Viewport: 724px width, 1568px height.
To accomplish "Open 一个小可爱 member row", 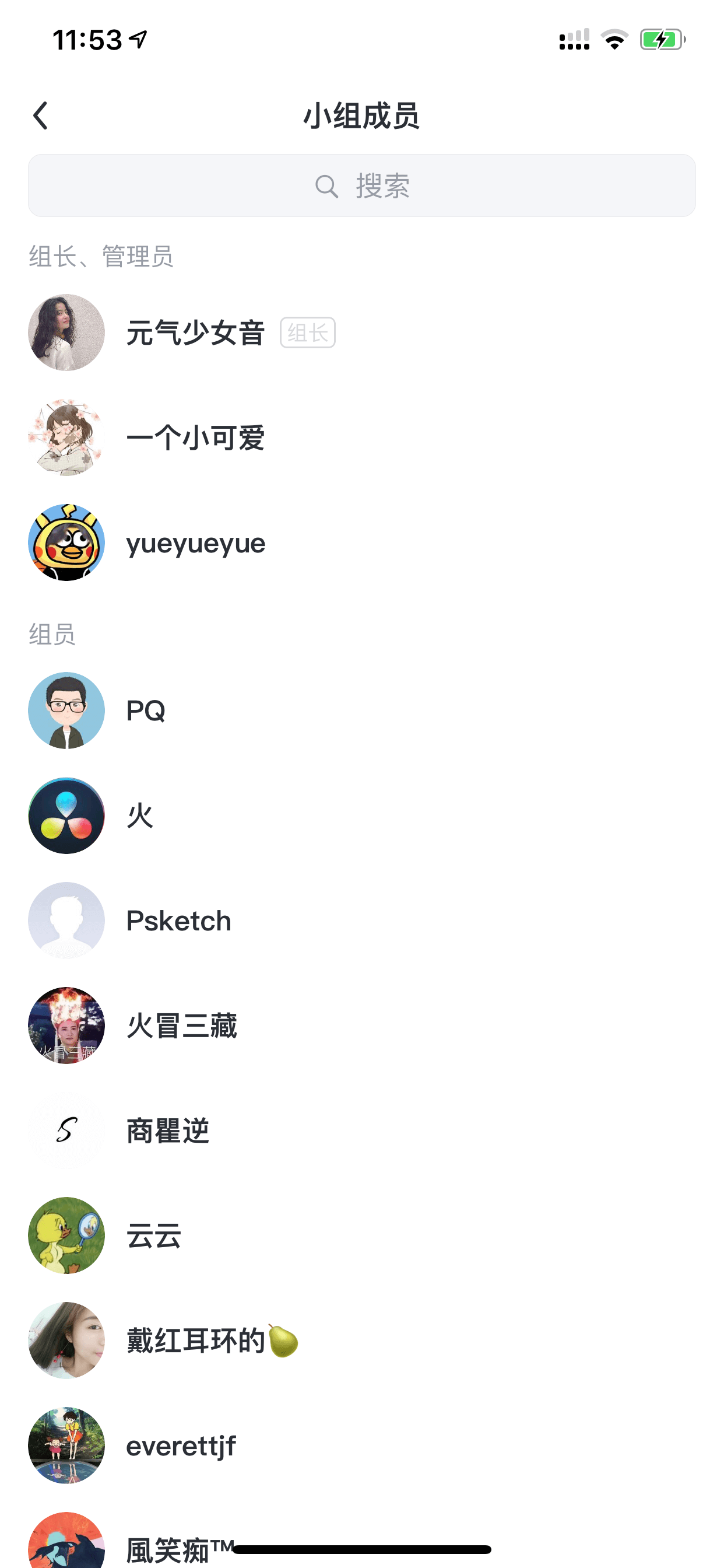I will tap(362, 437).
